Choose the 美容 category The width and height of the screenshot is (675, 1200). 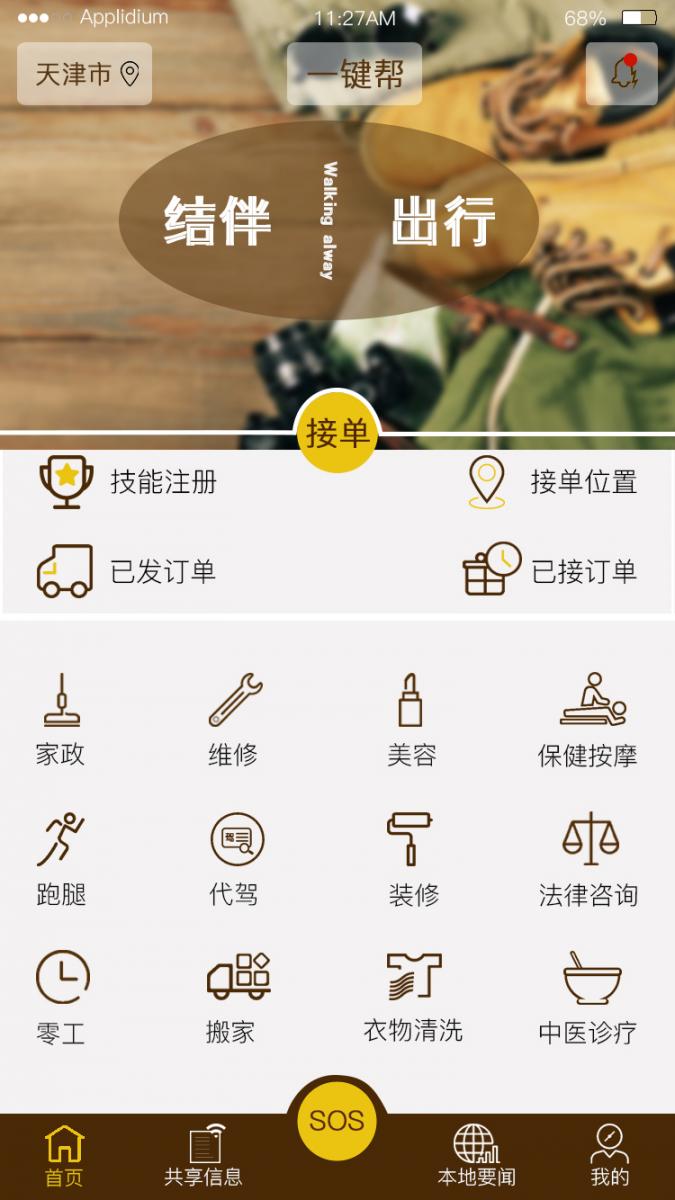tap(411, 720)
